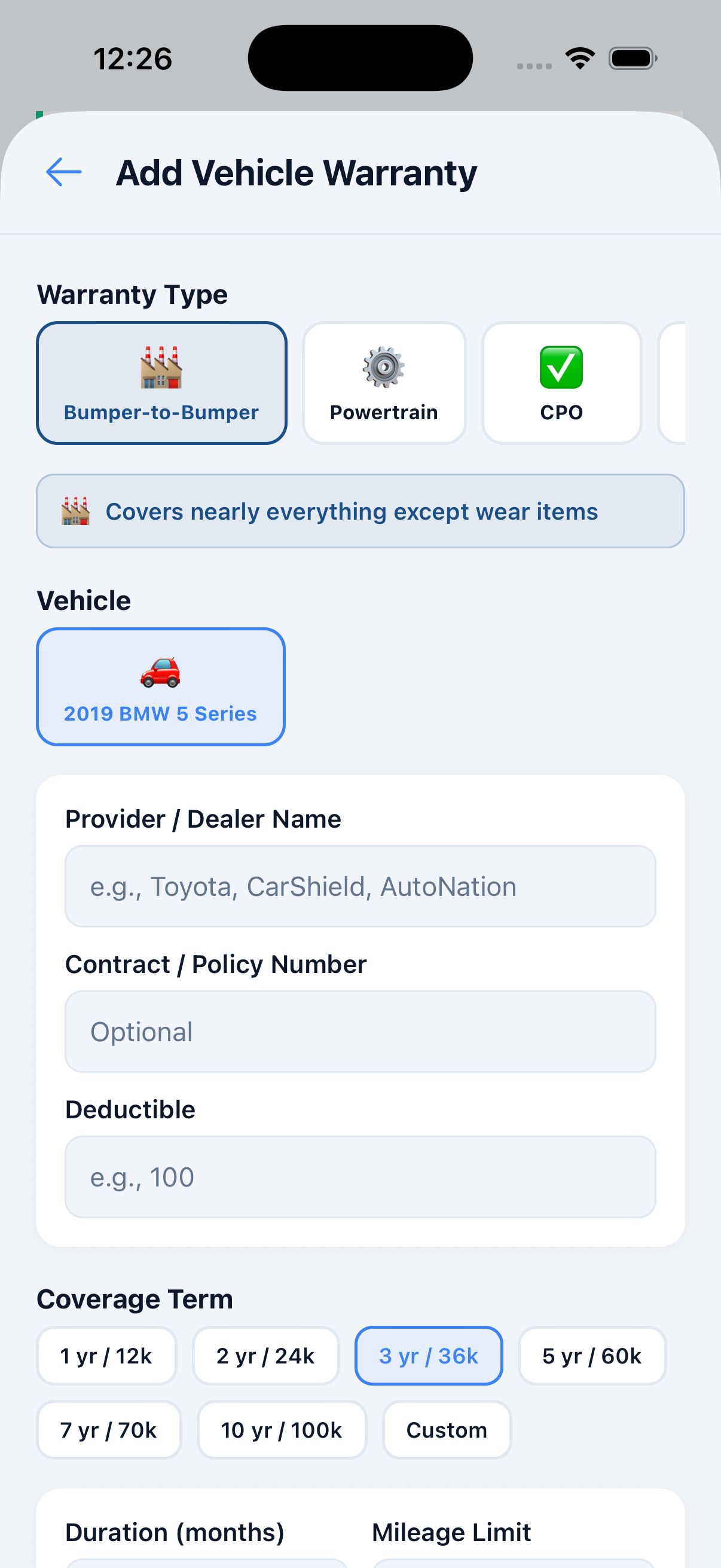721x1568 pixels.
Task: Select Bumper-to-Bumper warranty type
Action: click(161, 383)
